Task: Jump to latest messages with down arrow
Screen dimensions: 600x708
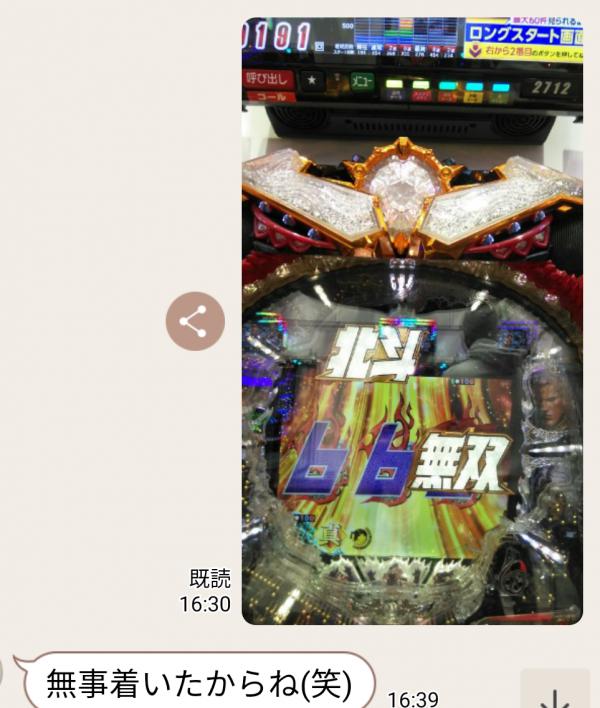Action: (556, 694)
